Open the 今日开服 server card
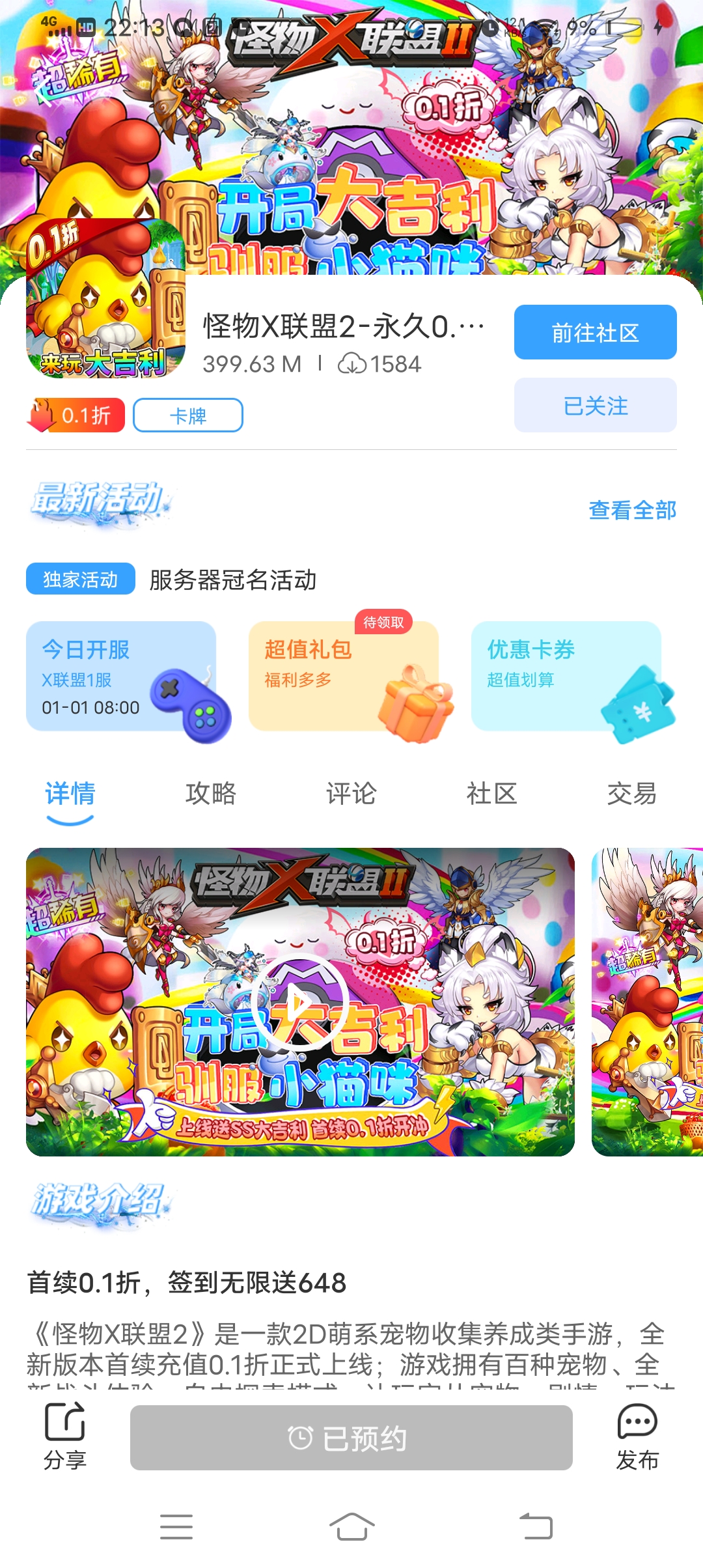This screenshot has width=703, height=1568. point(121,676)
